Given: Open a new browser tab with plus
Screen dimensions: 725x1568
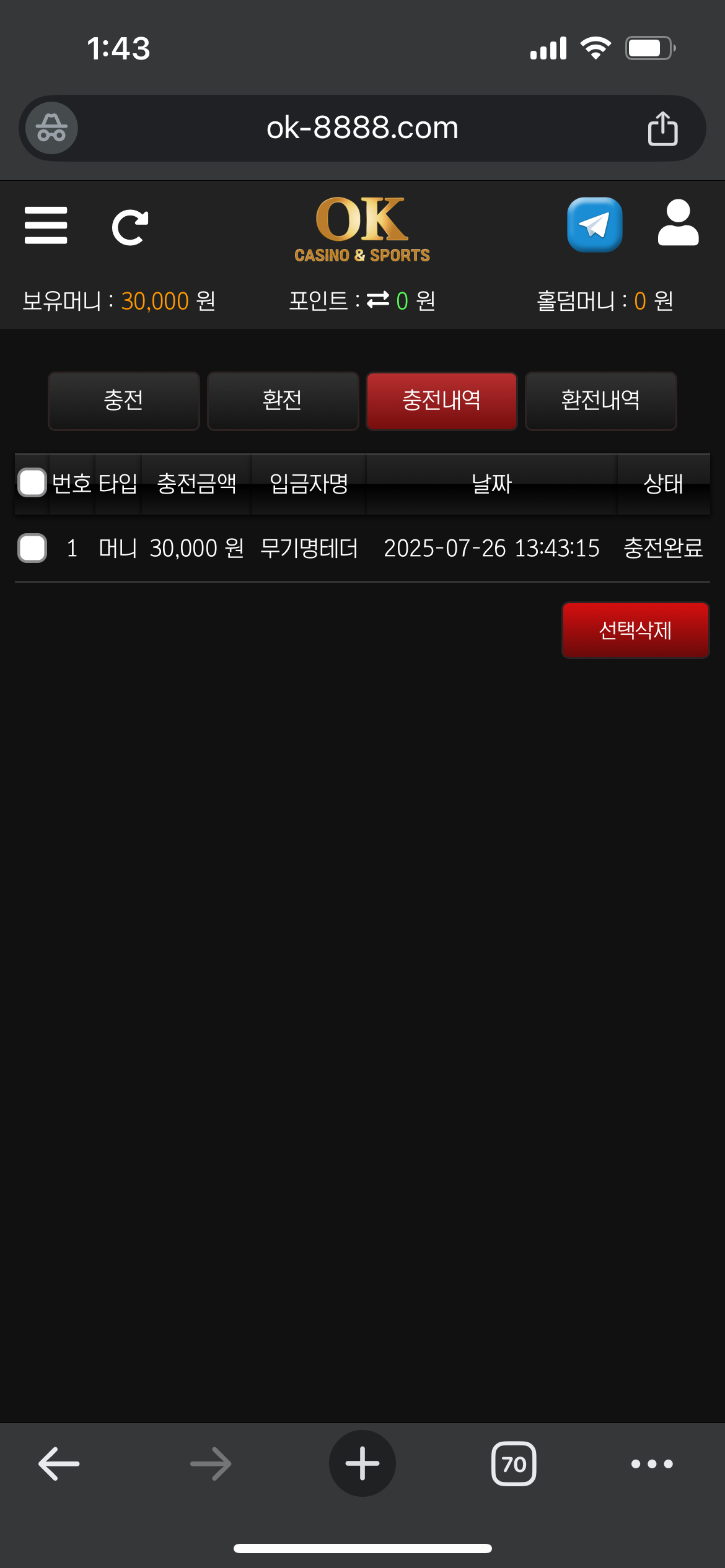Looking at the screenshot, I should point(362,1464).
